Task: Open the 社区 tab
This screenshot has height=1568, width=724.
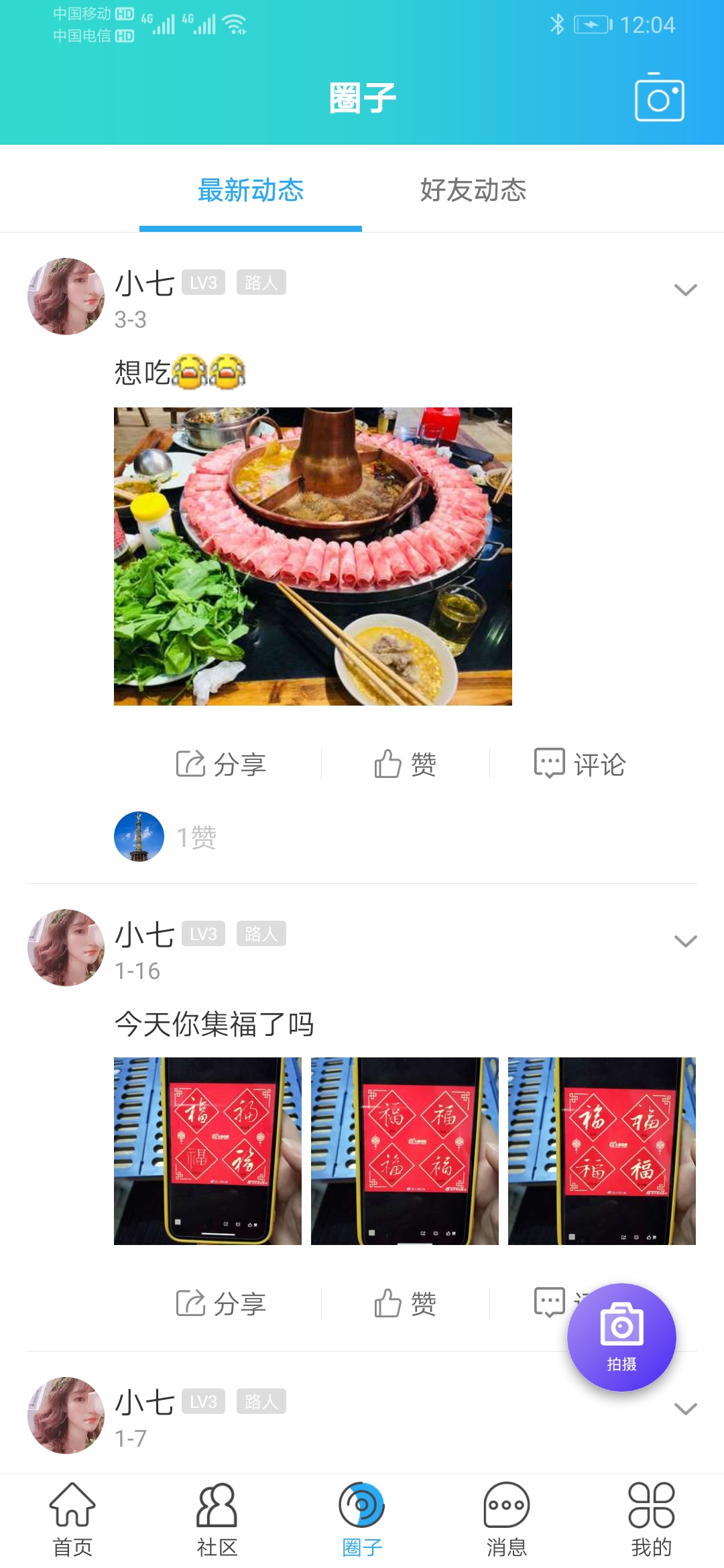Action: pyautogui.click(x=217, y=1520)
